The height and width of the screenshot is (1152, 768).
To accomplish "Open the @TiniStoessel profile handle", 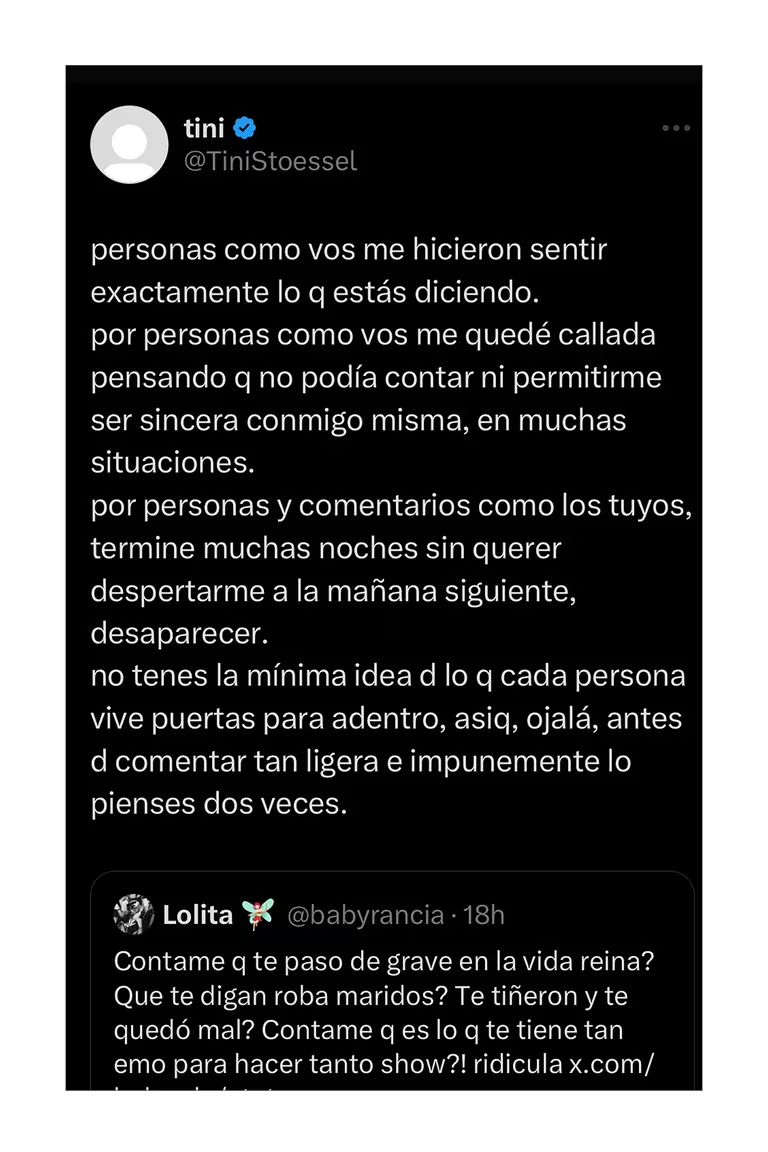I will click(270, 161).
